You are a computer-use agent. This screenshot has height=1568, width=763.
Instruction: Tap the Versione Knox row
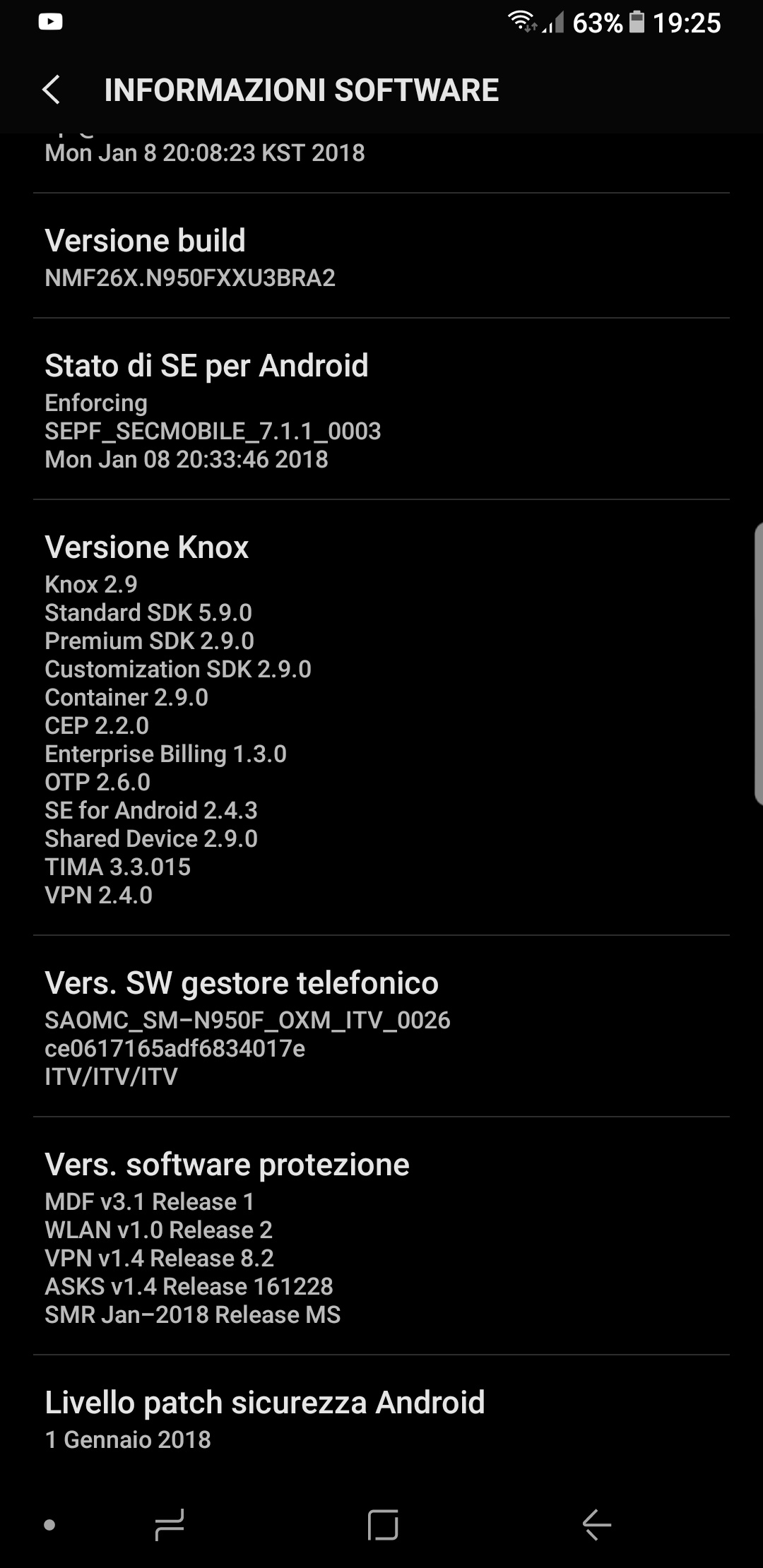pos(381,718)
